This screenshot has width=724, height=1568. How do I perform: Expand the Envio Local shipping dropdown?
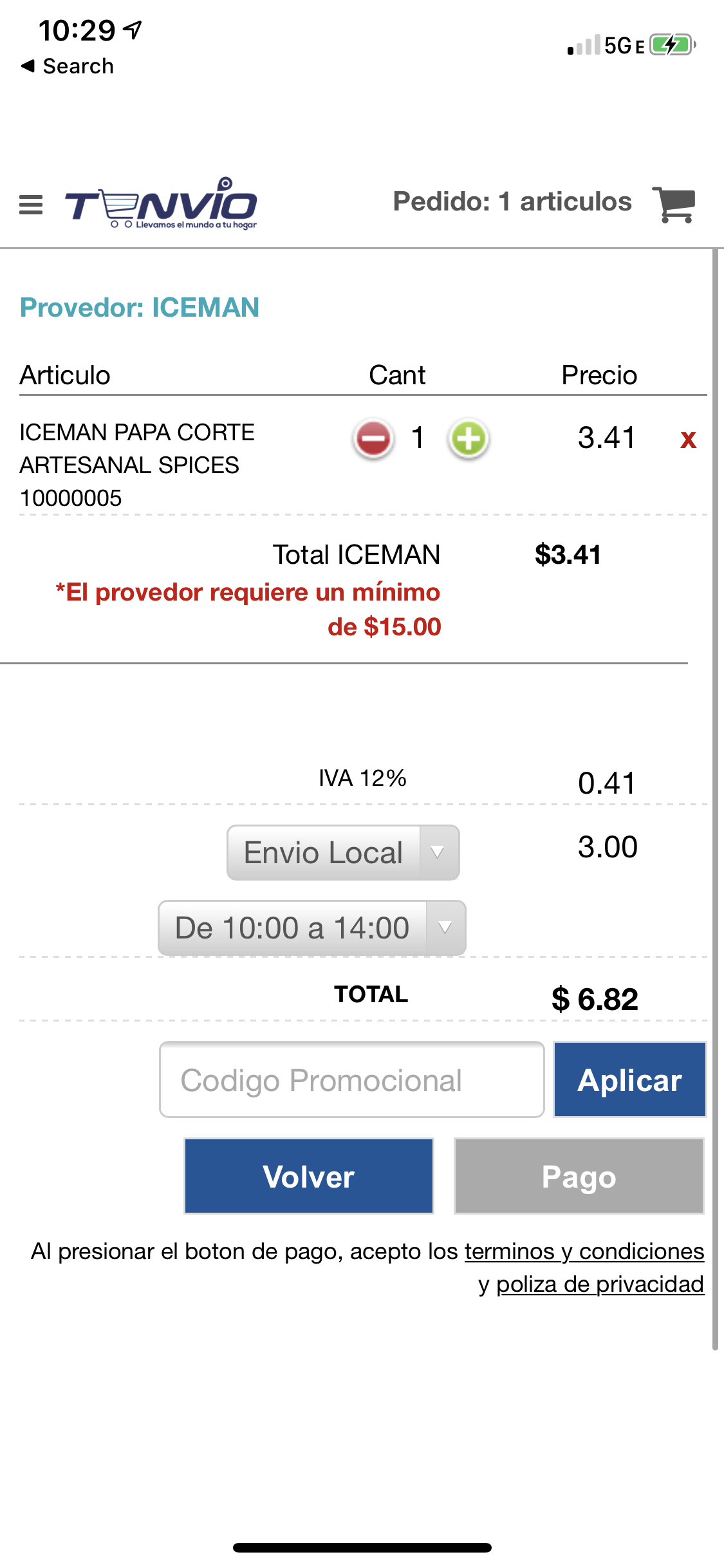coord(343,852)
